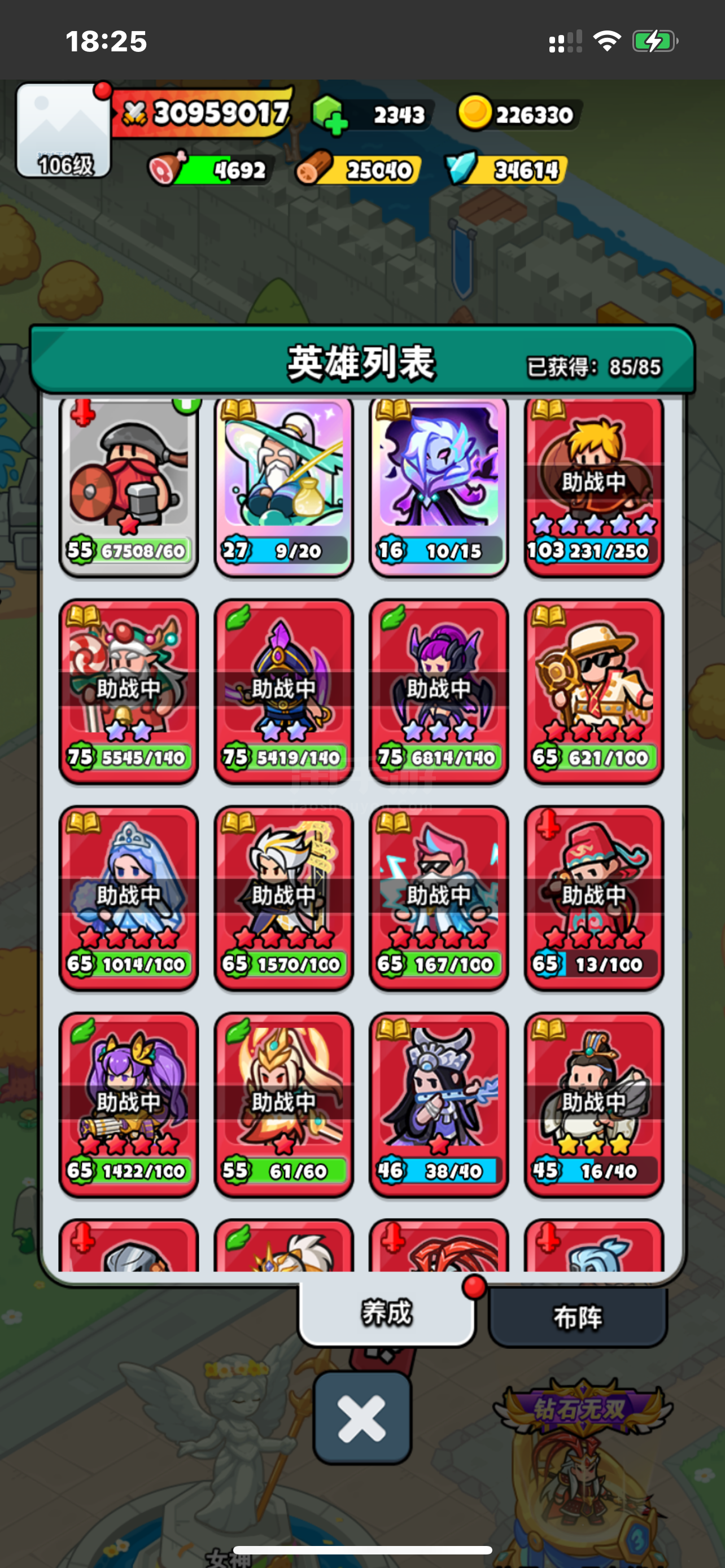
Task: Open the hero card showing 61/60
Action: pyautogui.click(x=283, y=1105)
